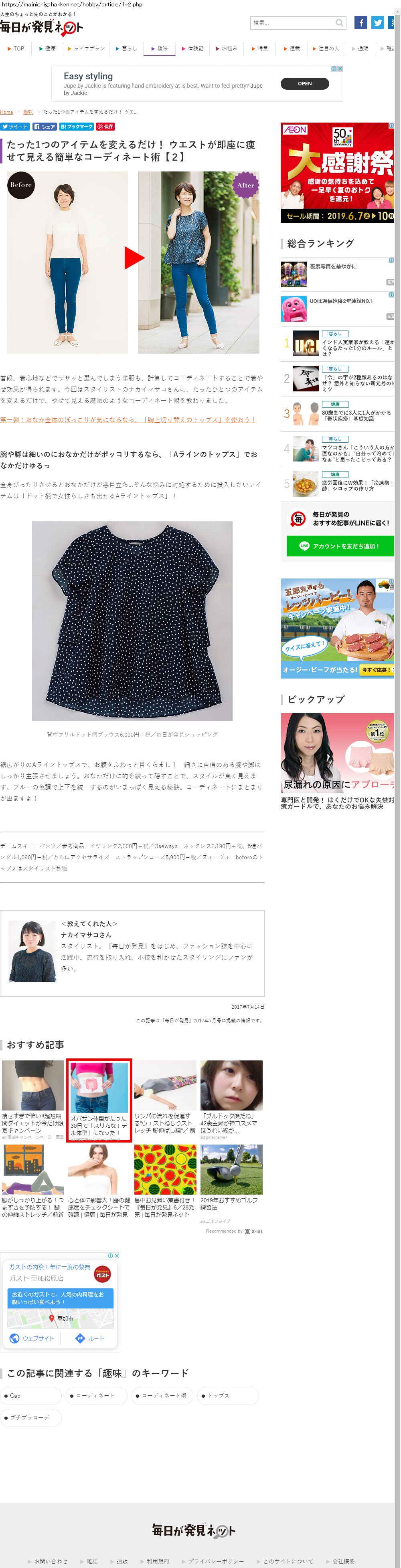Open the underlined 第一弾 article link
Screen dimensions: 401x1568
(x=128, y=420)
